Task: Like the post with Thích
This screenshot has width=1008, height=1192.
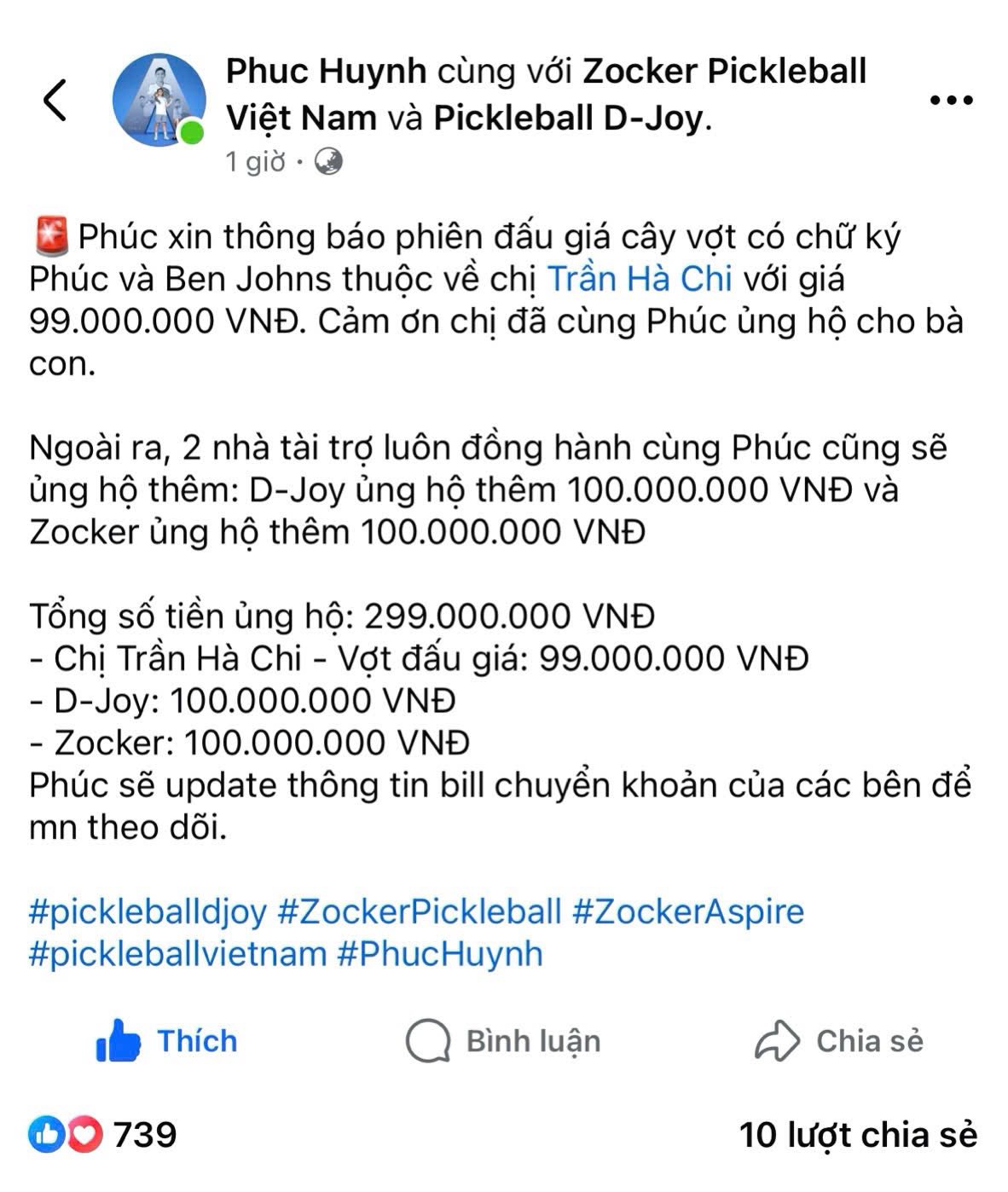Action: pyautogui.click(x=167, y=1041)
